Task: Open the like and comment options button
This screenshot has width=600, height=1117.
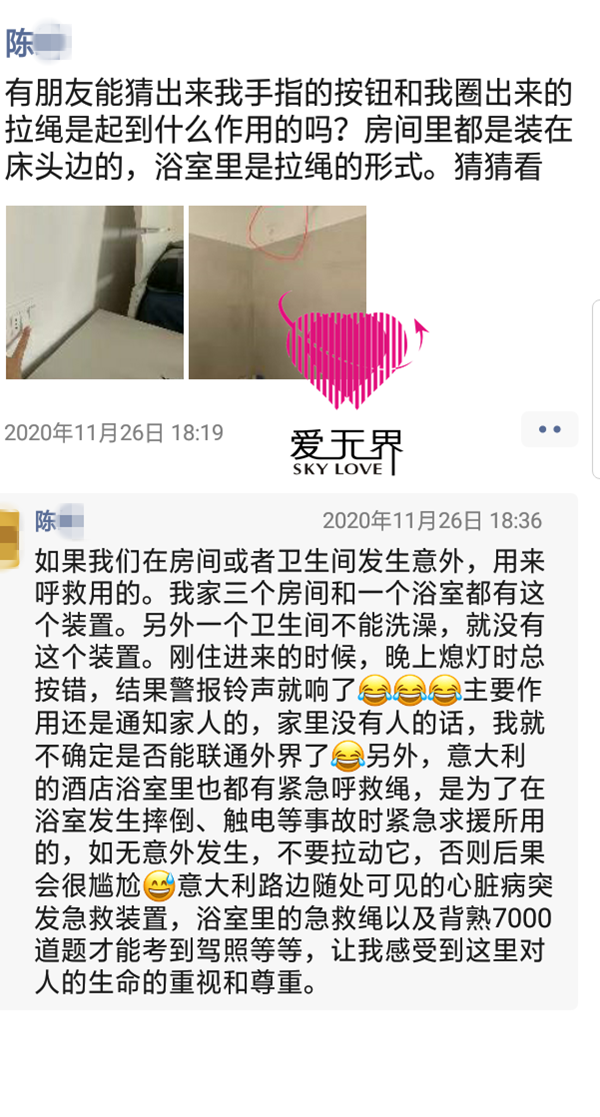Action: click(x=549, y=429)
